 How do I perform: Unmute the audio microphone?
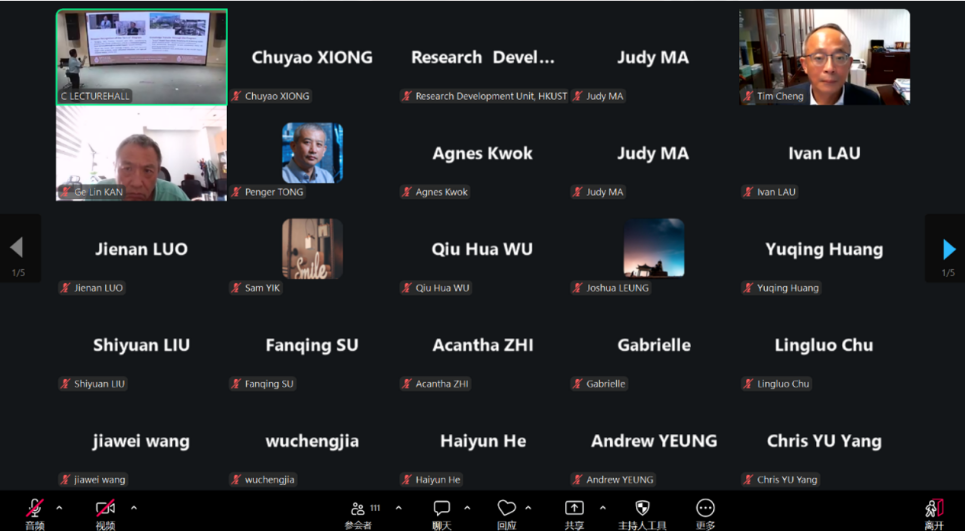click(35, 513)
